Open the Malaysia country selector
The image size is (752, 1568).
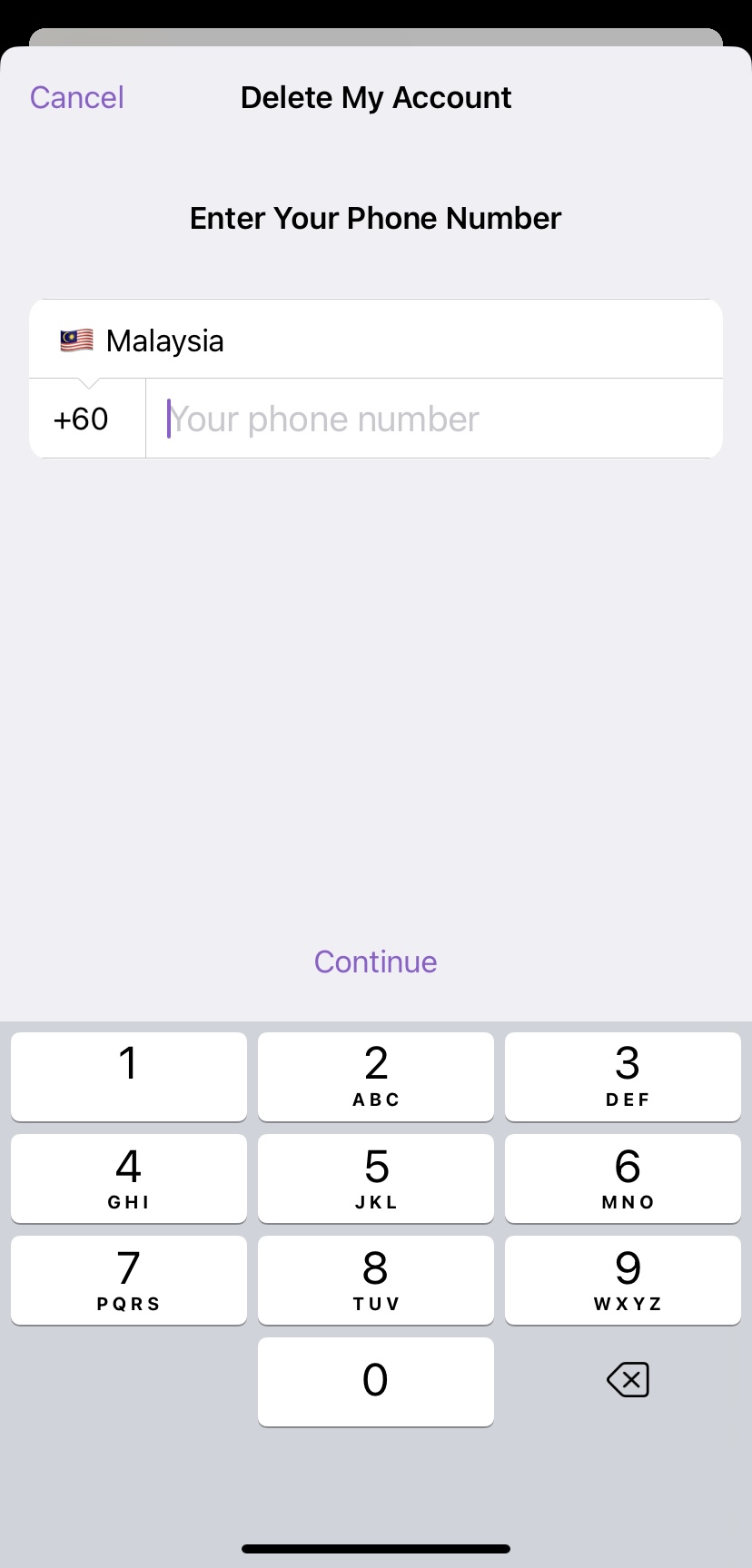point(375,340)
